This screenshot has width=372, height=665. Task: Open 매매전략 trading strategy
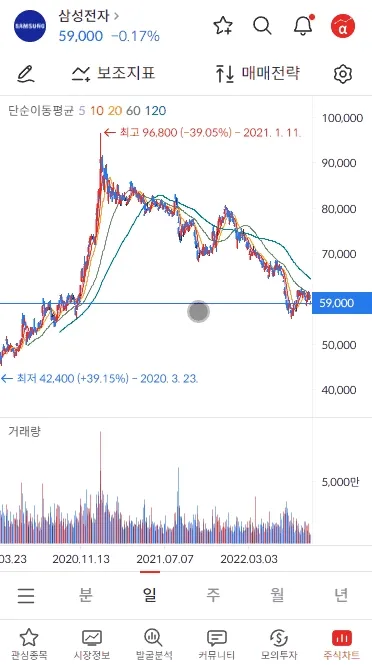257,73
